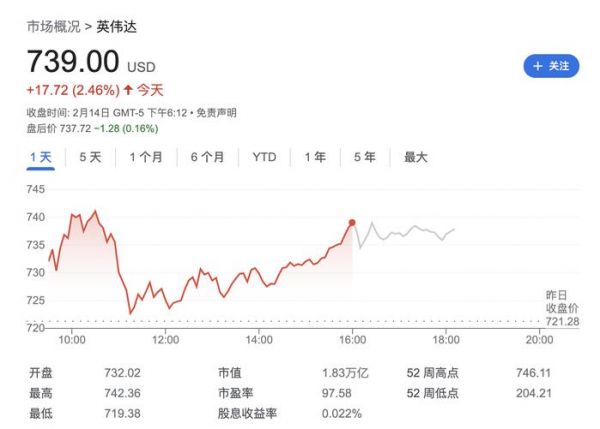Image resolution: width=600 pixels, height=429 pixels.
Task: Select the 1 年 range tab
Action: coord(315,157)
